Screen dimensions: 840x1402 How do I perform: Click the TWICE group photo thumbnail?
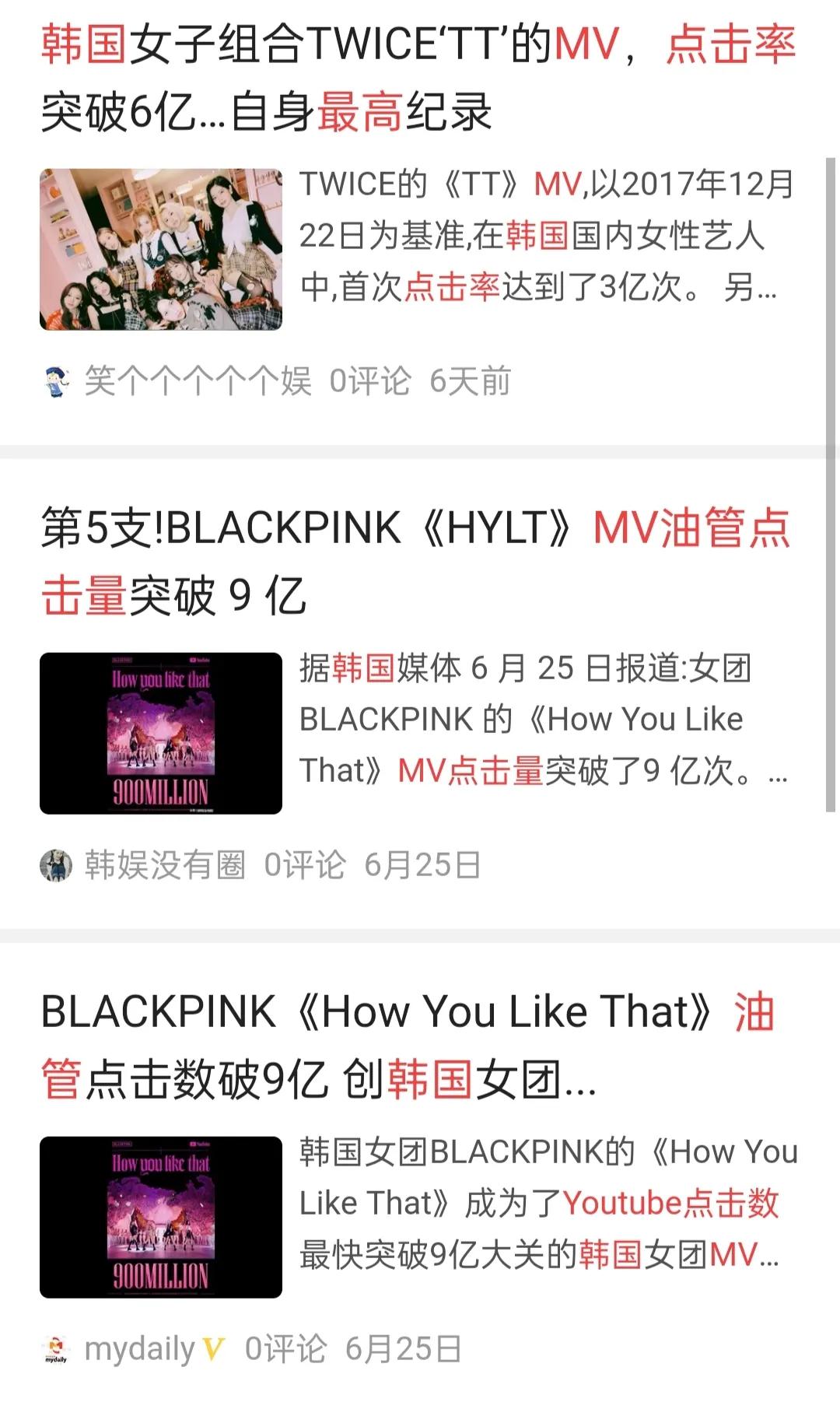point(162,249)
